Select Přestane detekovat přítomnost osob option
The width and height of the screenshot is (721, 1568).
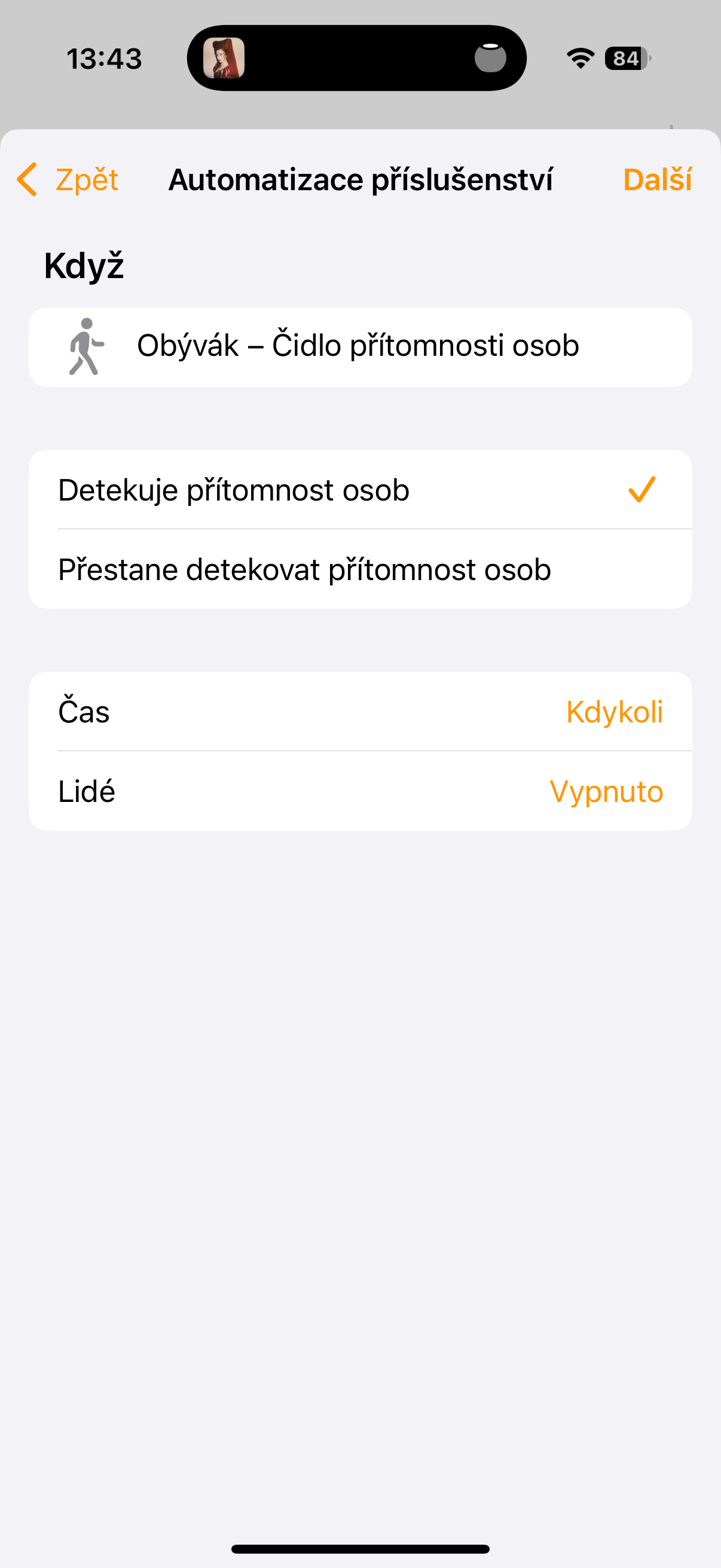tap(360, 569)
